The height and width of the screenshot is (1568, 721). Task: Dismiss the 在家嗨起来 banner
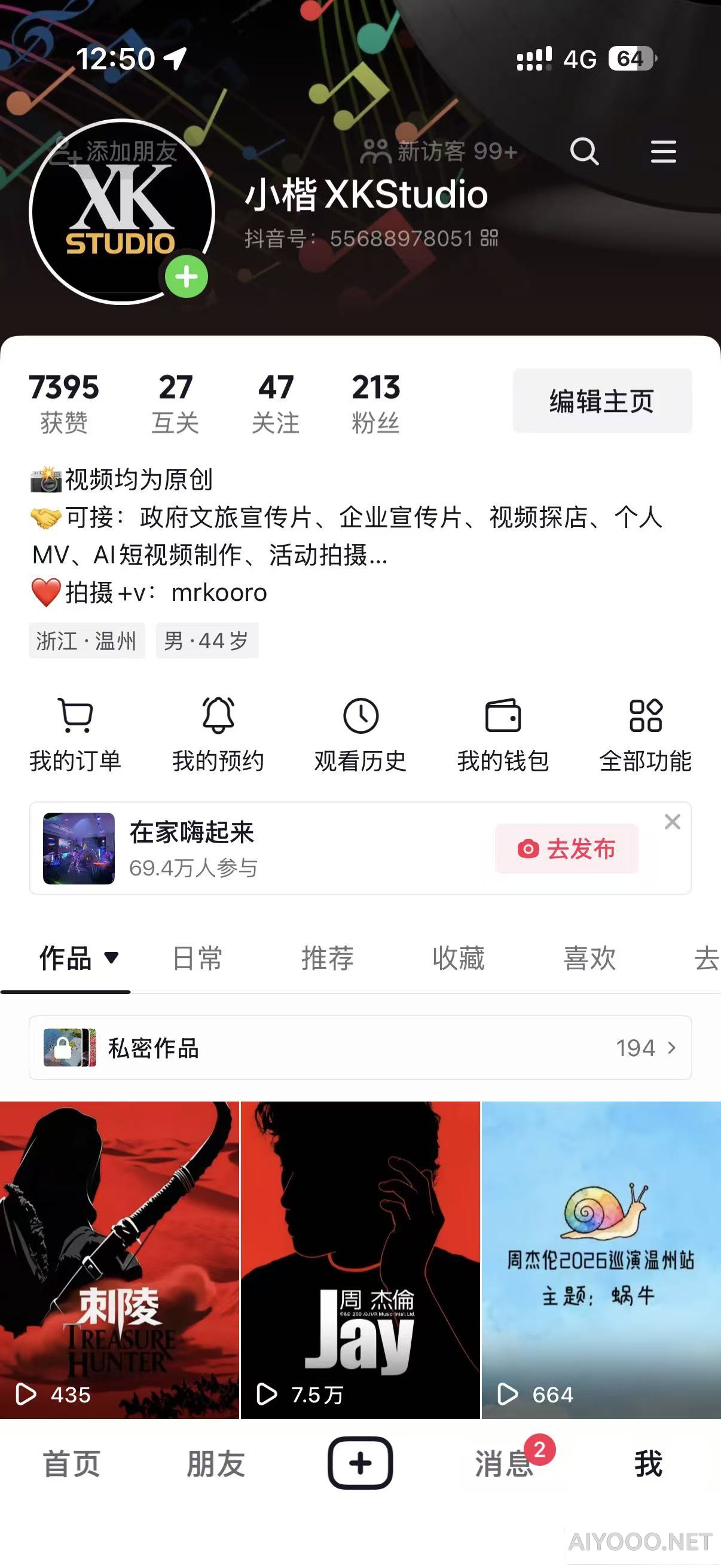673,822
